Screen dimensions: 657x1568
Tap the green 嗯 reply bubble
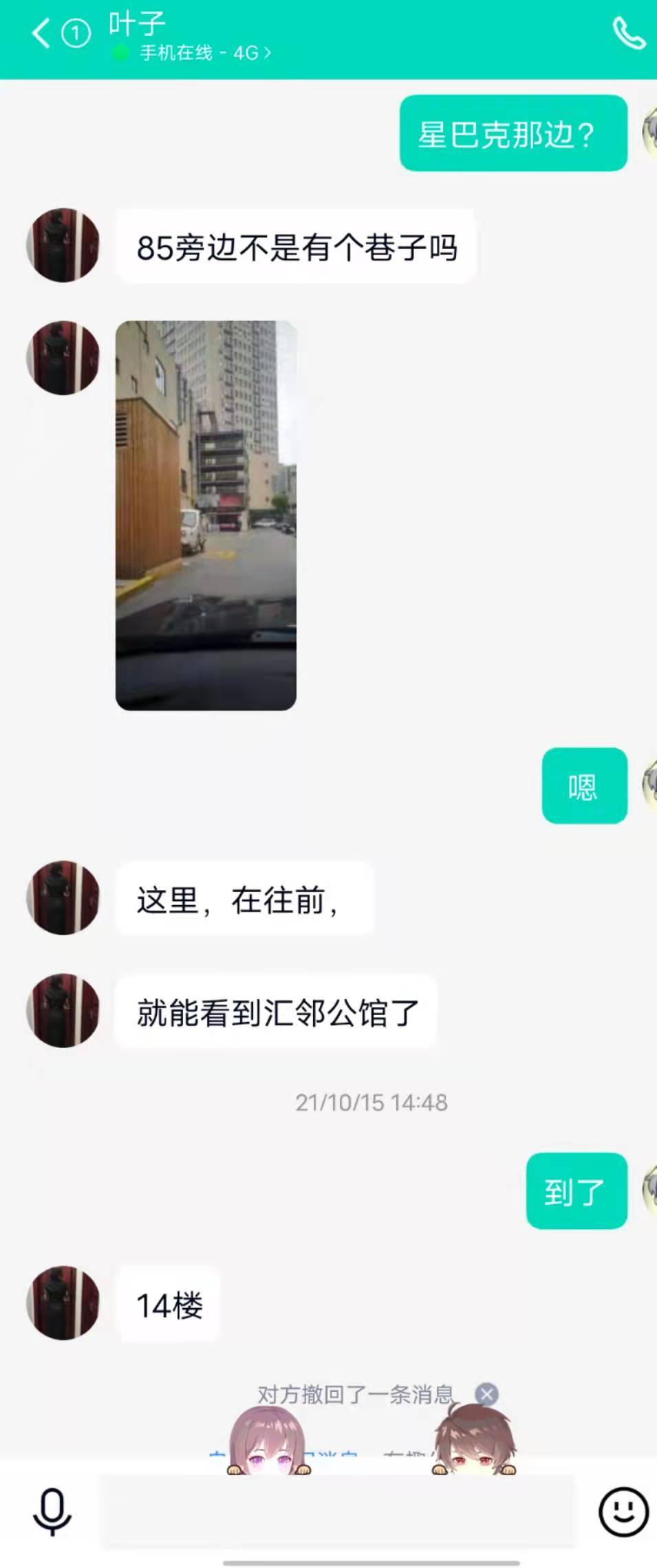[x=584, y=786]
